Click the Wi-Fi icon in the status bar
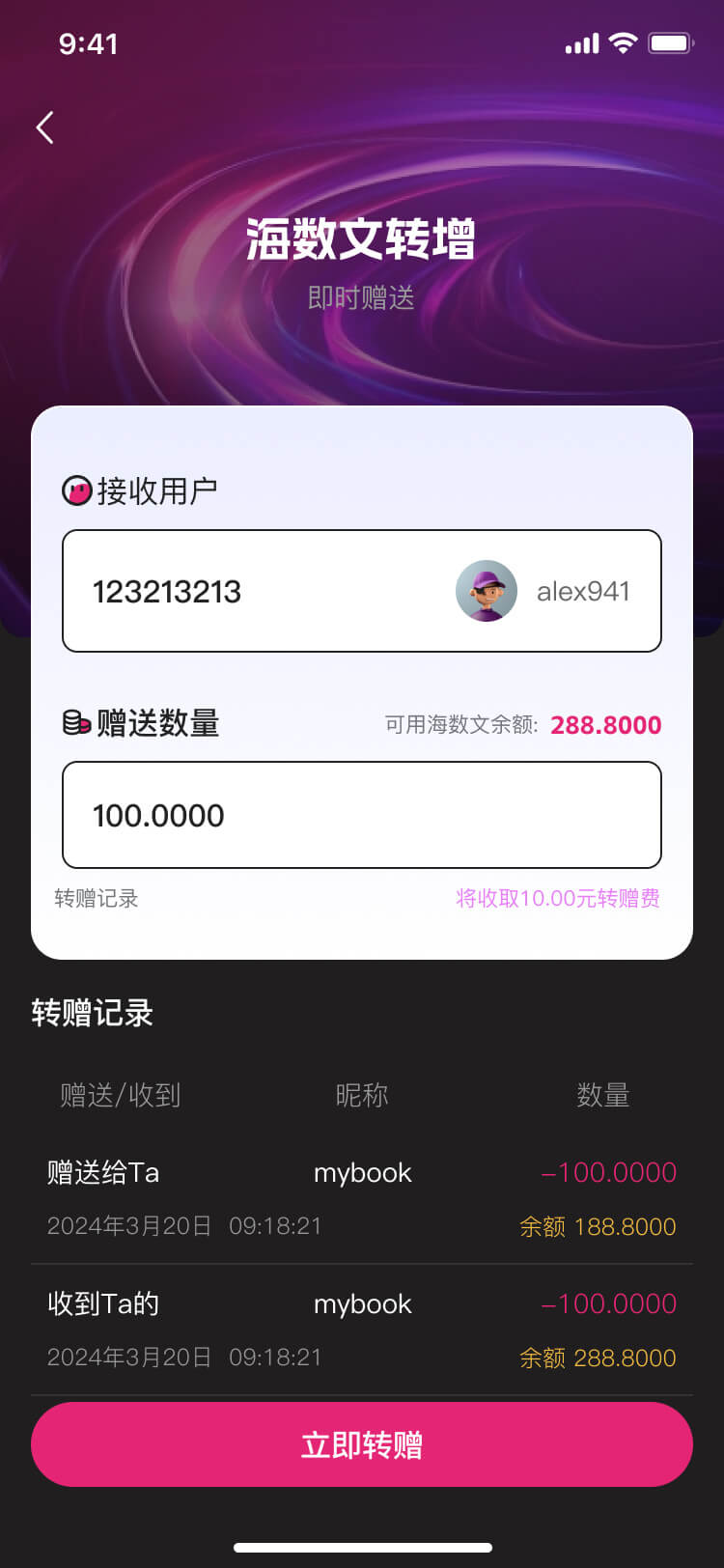Viewport: 724px width, 1568px height. (622, 42)
